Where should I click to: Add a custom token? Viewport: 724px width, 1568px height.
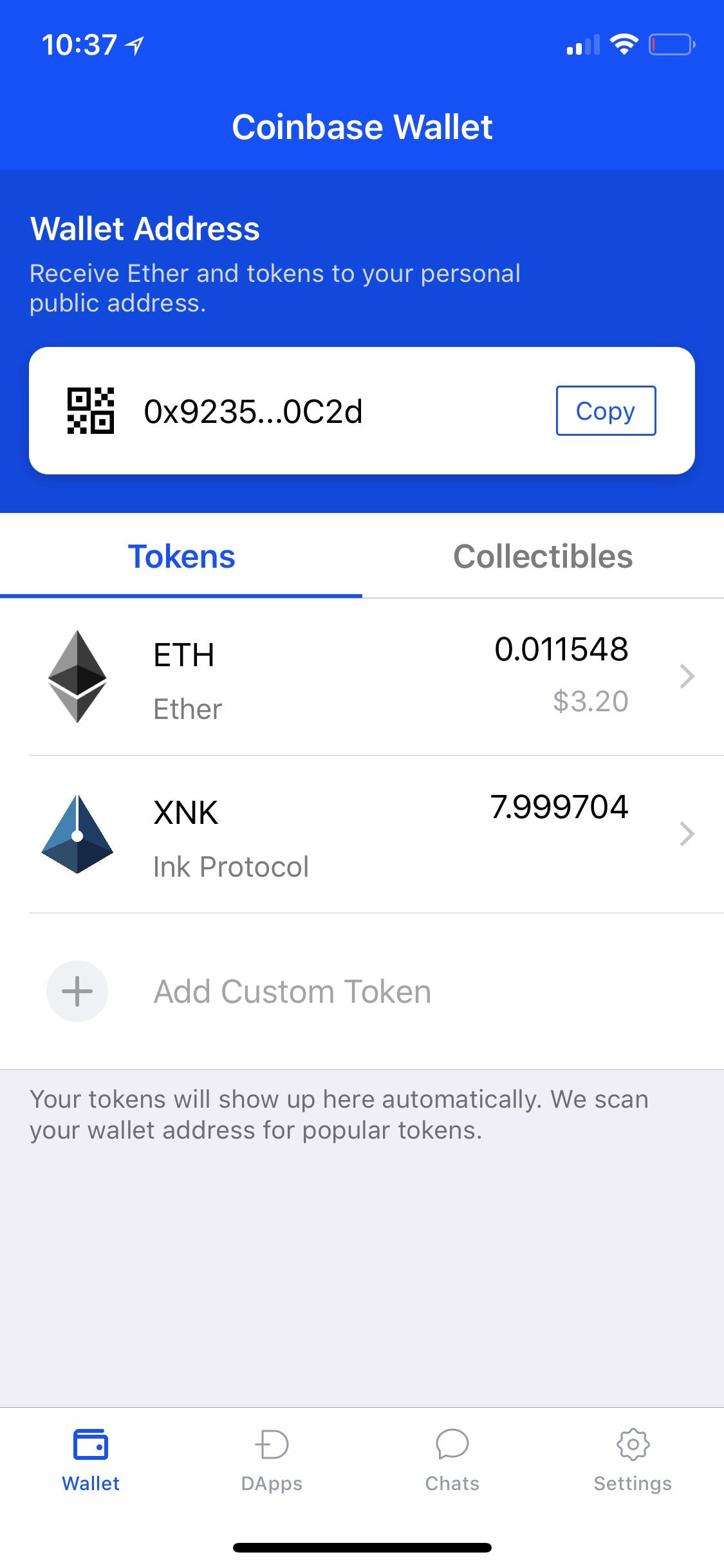292,992
